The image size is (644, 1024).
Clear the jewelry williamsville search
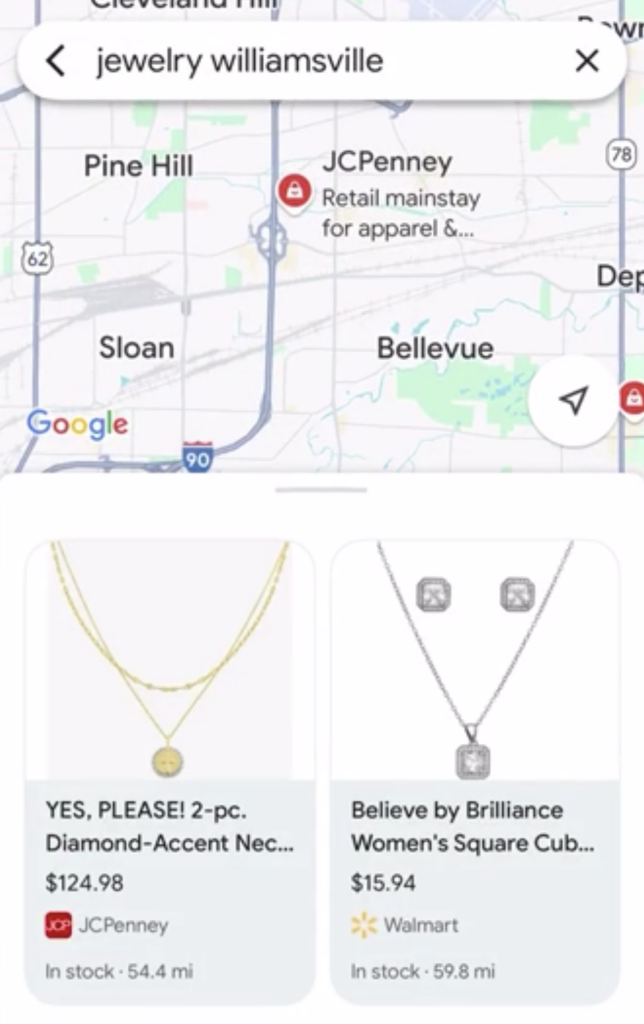click(587, 61)
